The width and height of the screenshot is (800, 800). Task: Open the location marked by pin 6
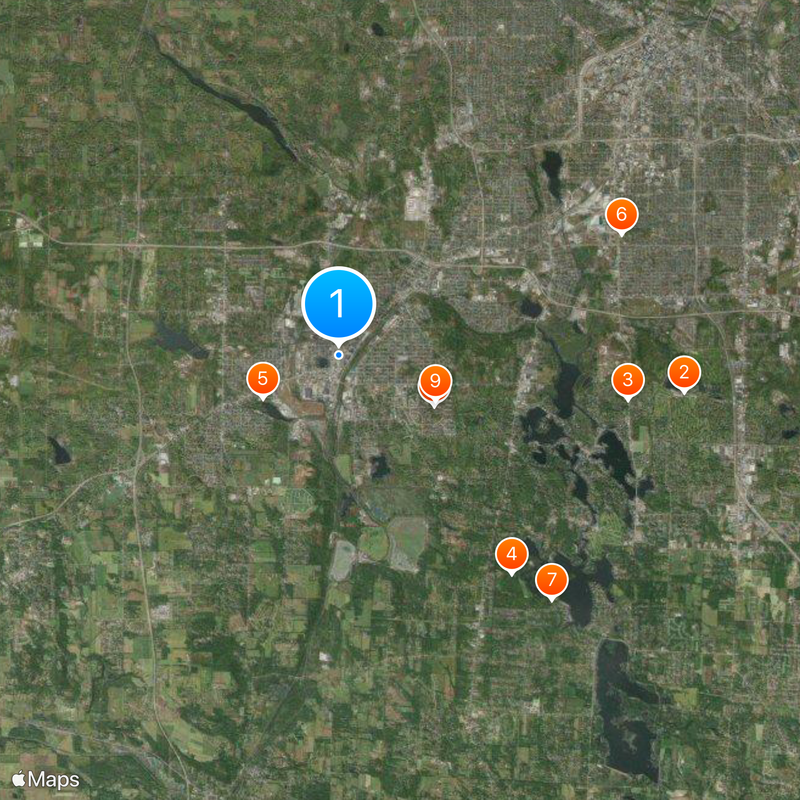(x=621, y=214)
